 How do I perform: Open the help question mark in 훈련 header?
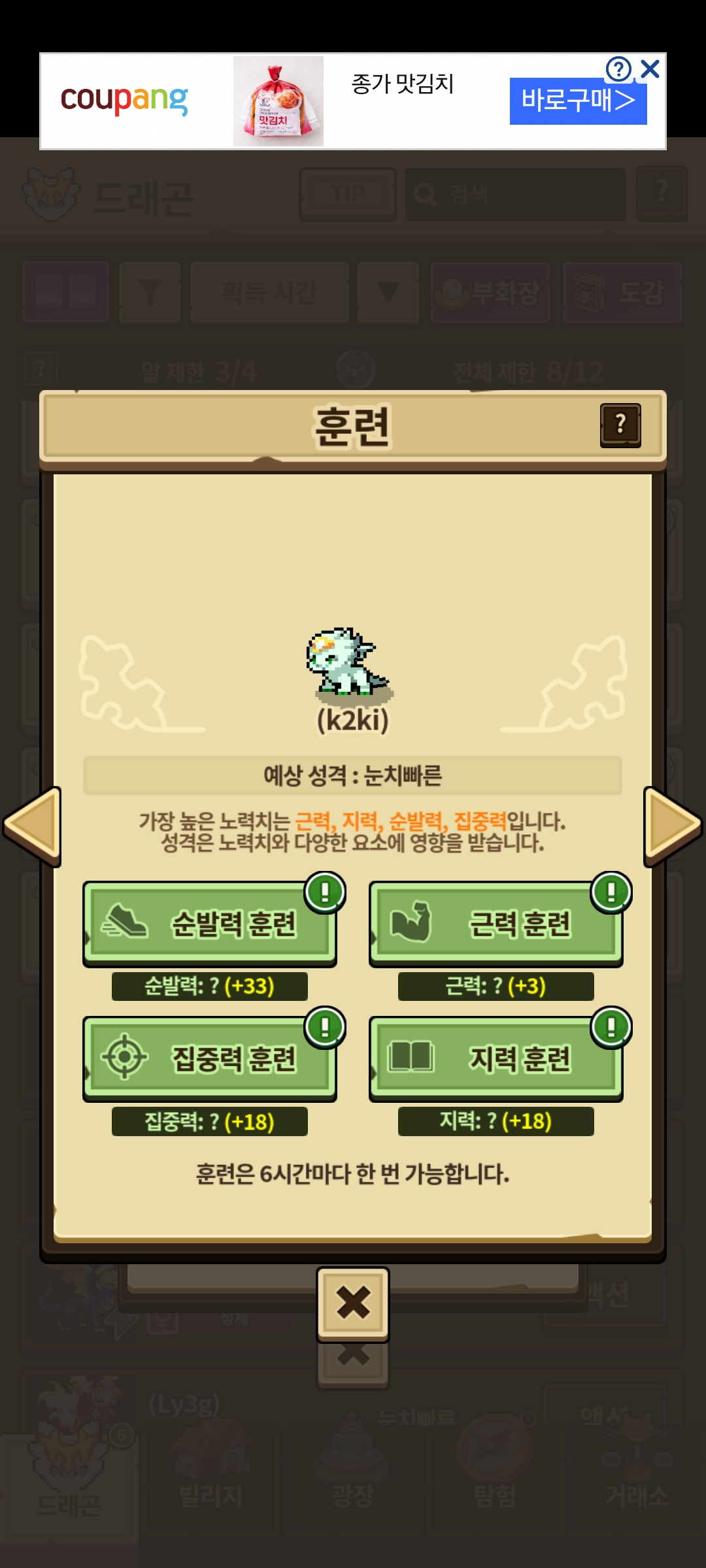coord(620,425)
